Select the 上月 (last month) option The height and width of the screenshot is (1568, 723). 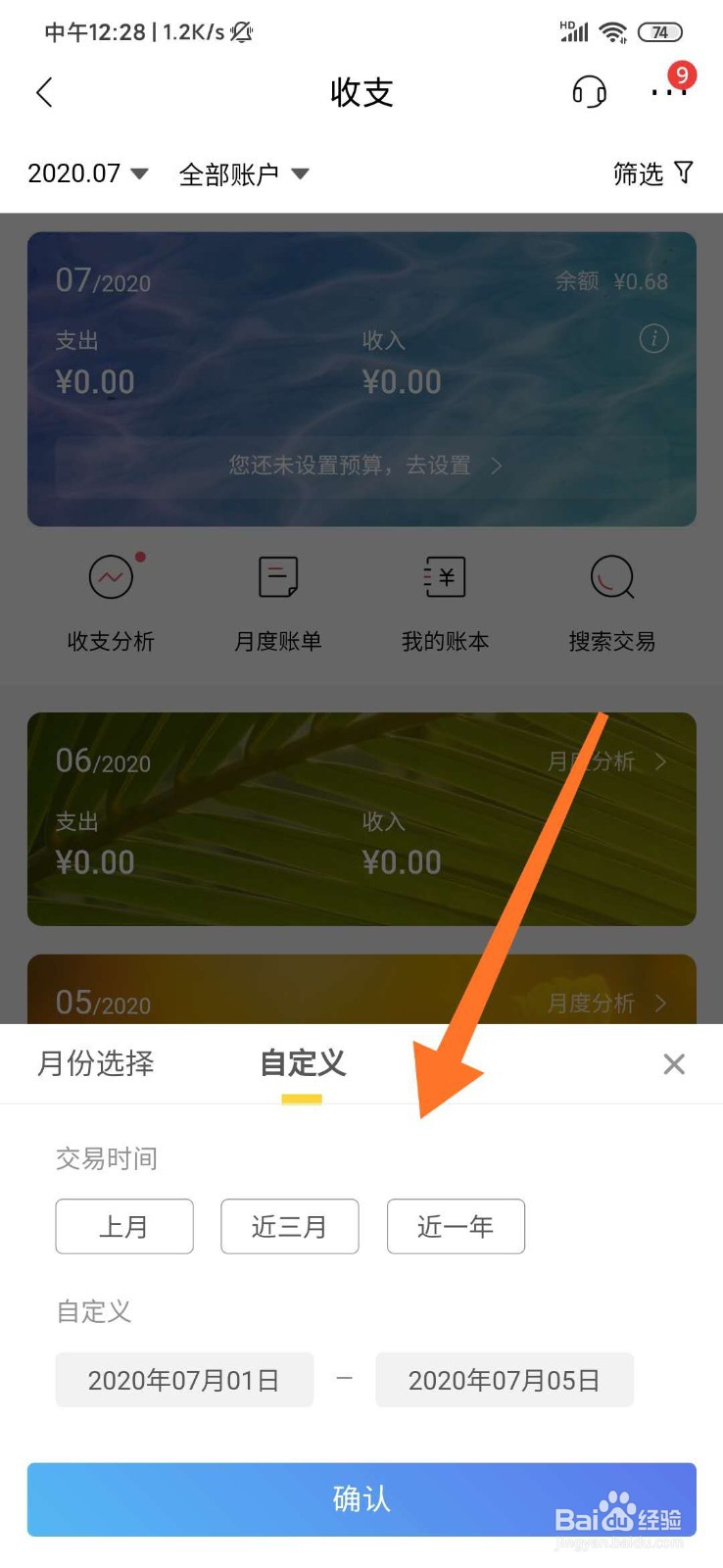[x=124, y=1226]
